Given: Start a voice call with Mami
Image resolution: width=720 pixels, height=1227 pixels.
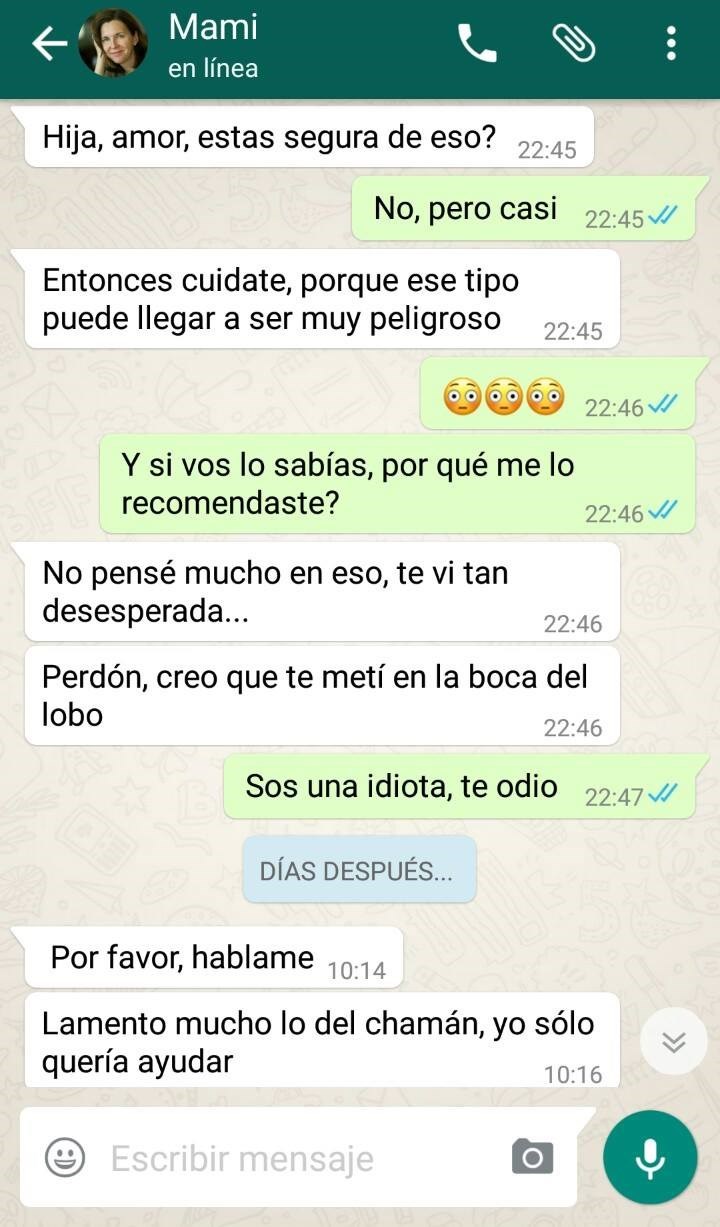Looking at the screenshot, I should coord(477,44).
